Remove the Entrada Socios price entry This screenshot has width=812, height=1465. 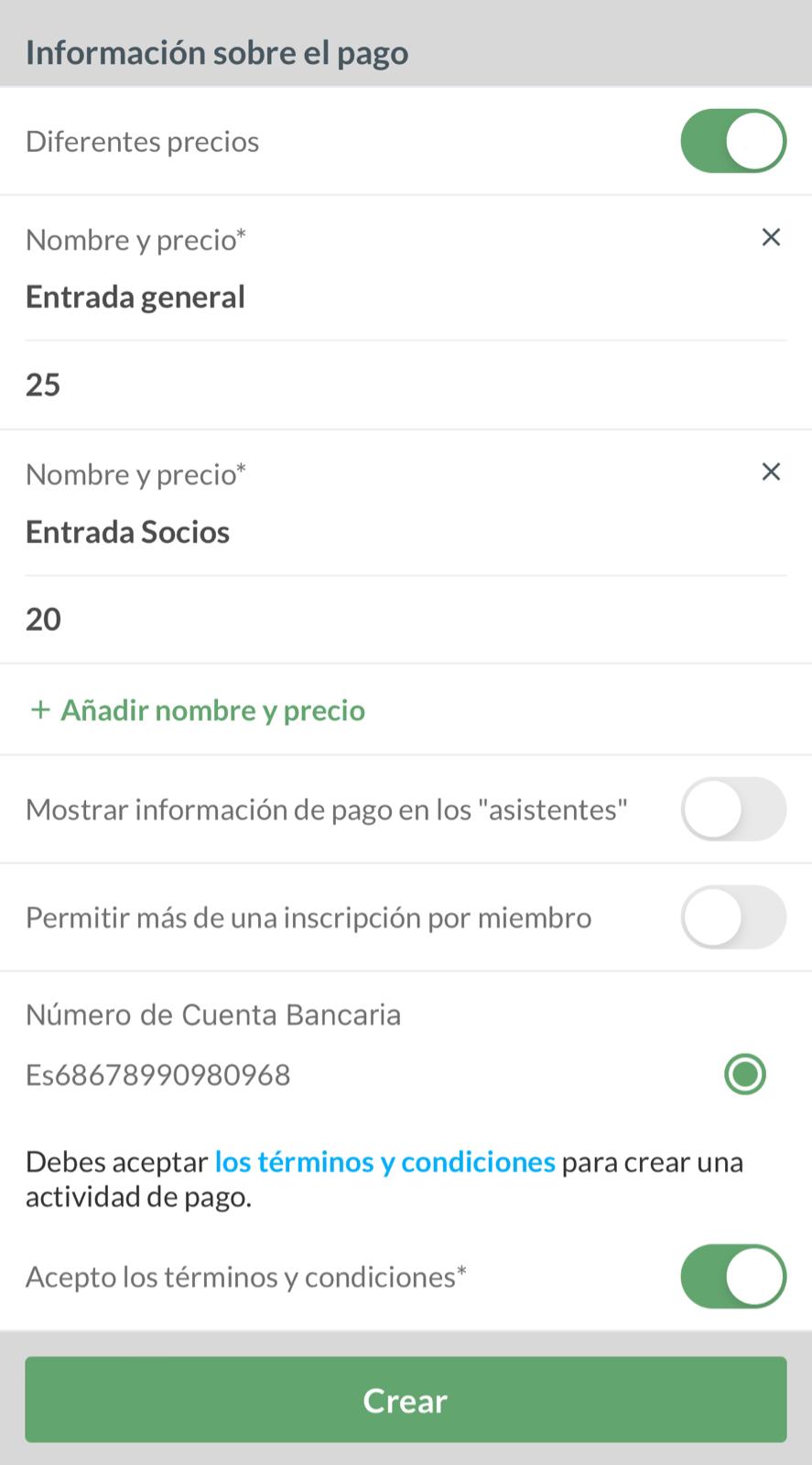click(x=771, y=472)
